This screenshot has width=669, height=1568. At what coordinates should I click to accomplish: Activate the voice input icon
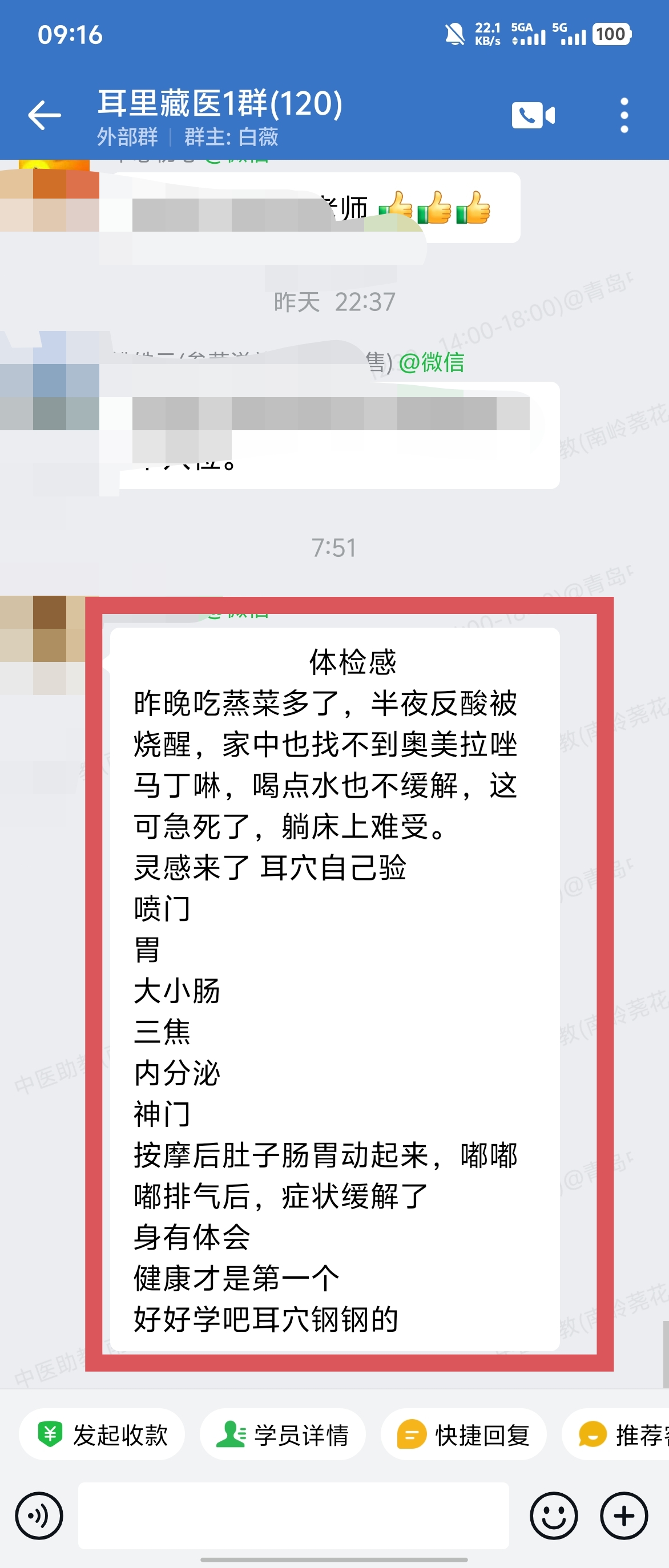(39, 1515)
